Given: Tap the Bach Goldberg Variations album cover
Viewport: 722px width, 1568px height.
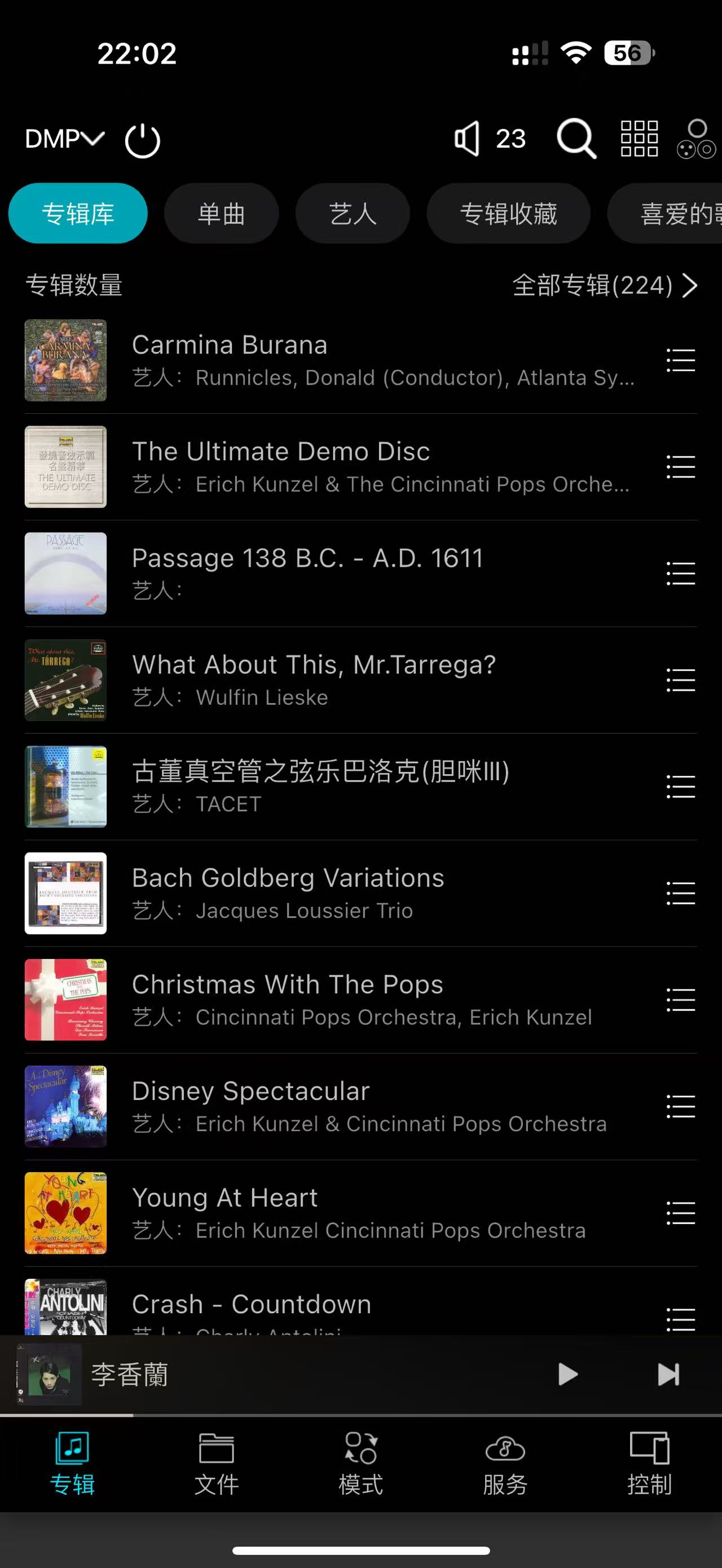Looking at the screenshot, I should (65, 894).
